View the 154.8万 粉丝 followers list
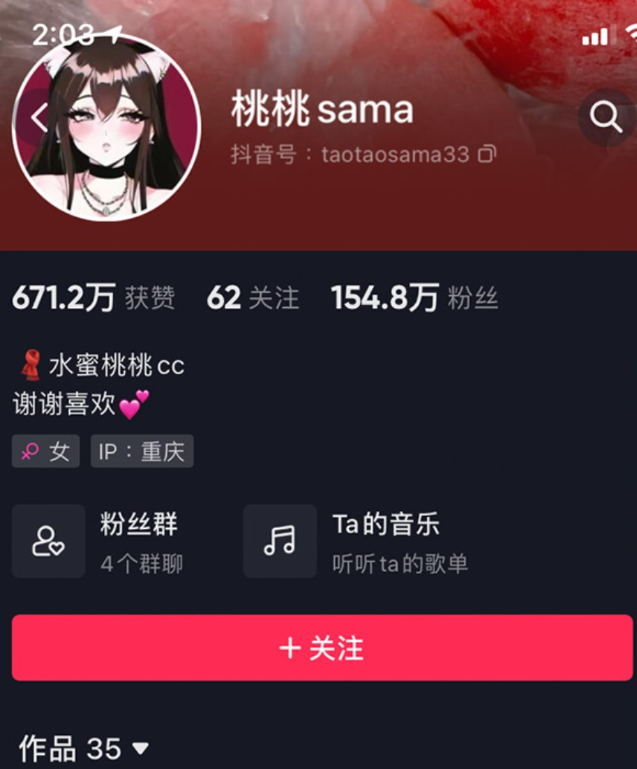Viewport: 637px width, 769px height. click(x=414, y=298)
